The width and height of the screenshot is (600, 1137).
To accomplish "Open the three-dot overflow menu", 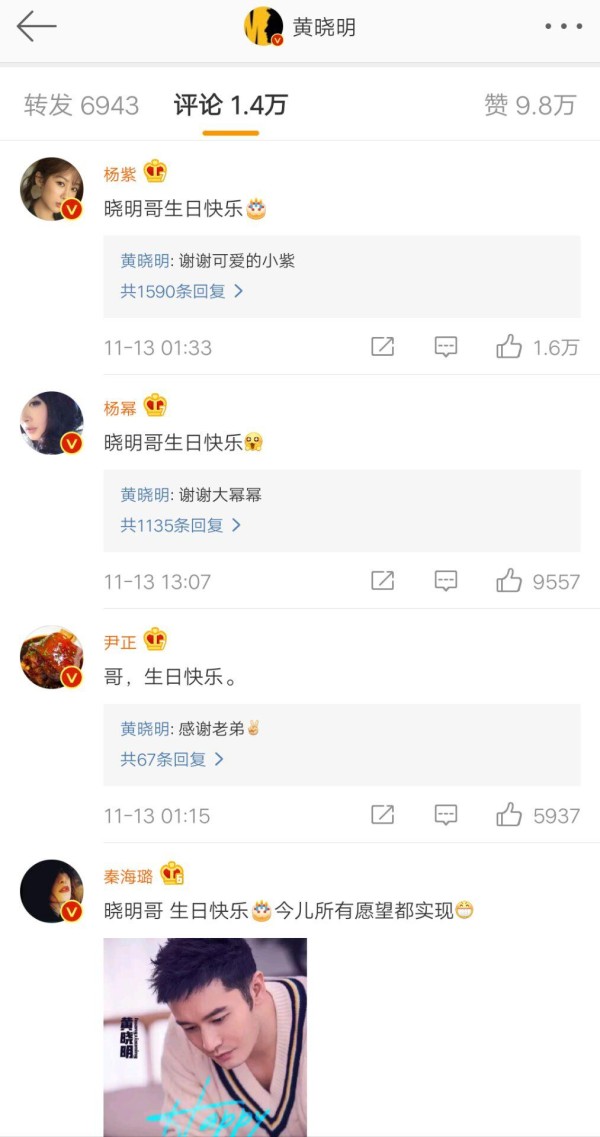I will (564, 27).
